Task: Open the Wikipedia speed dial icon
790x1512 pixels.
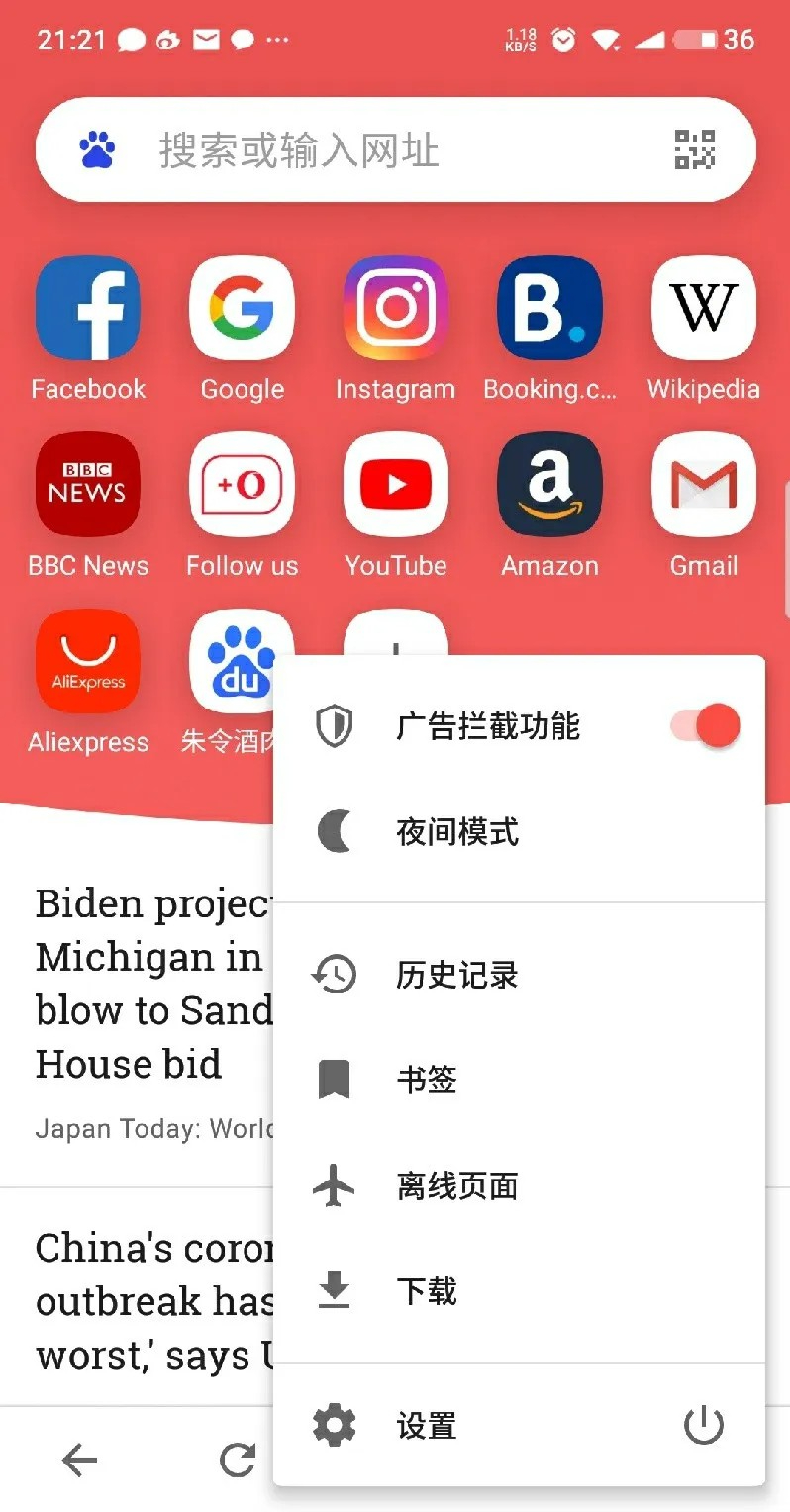Action: pyautogui.click(x=703, y=307)
